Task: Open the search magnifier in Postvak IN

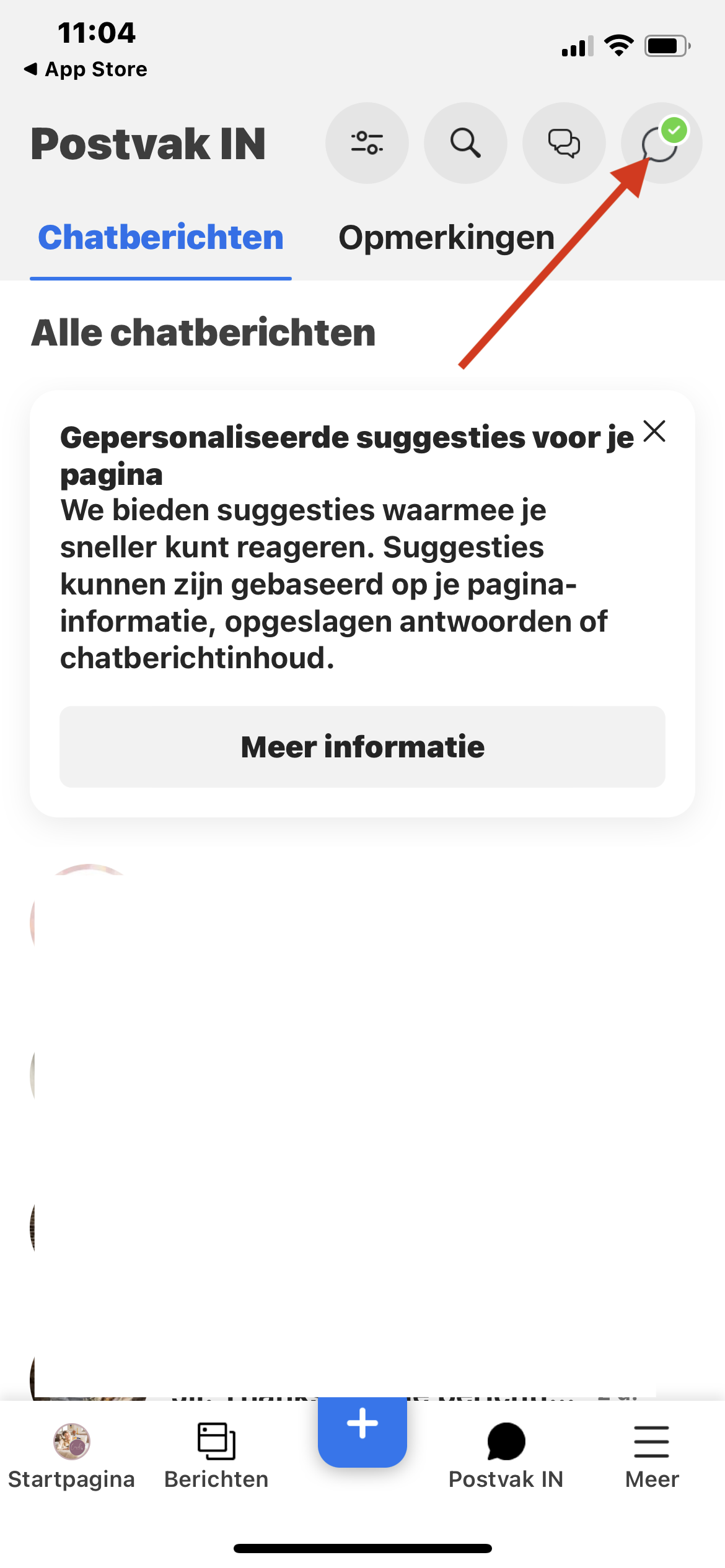Action: point(465,143)
